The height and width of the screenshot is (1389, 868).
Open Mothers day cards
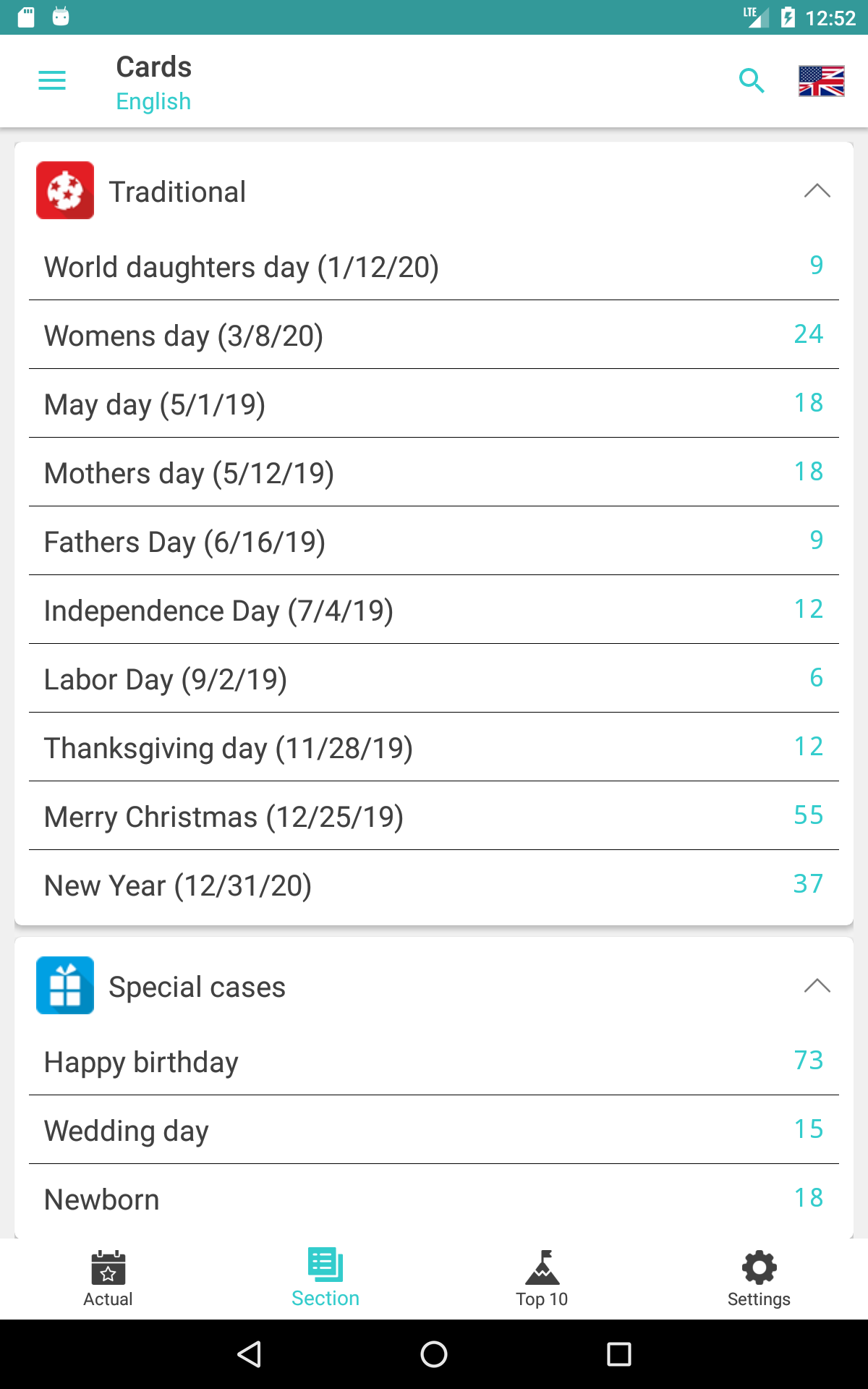point(434,472)
